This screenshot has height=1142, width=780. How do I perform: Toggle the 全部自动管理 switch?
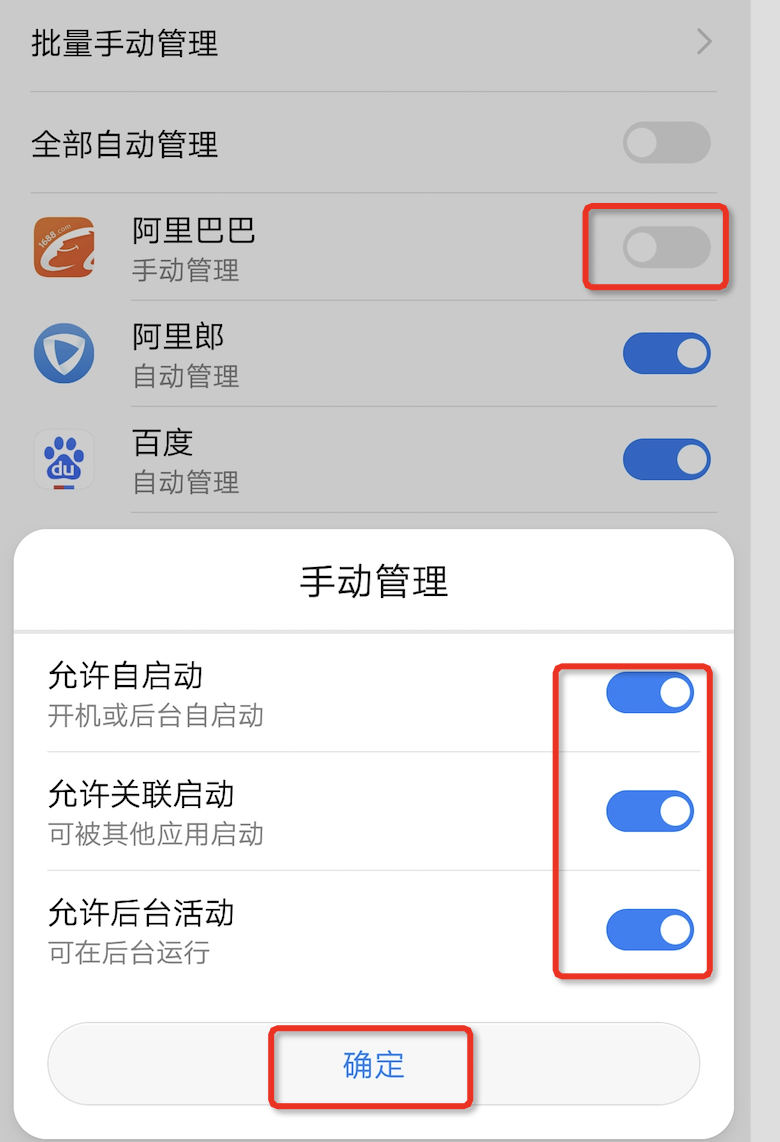[666, 143]
